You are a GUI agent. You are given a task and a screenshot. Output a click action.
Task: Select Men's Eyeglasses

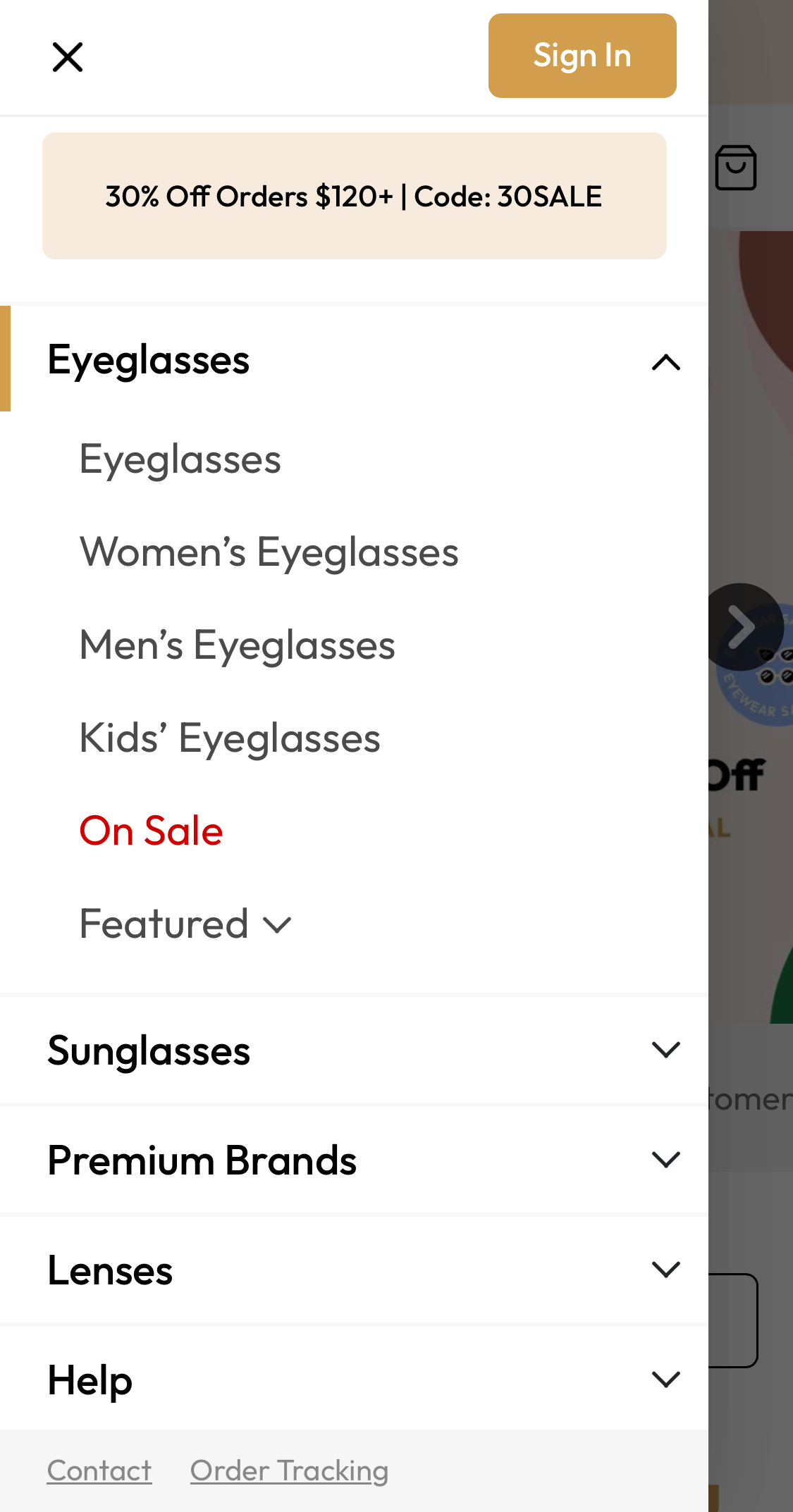[237, 645]
